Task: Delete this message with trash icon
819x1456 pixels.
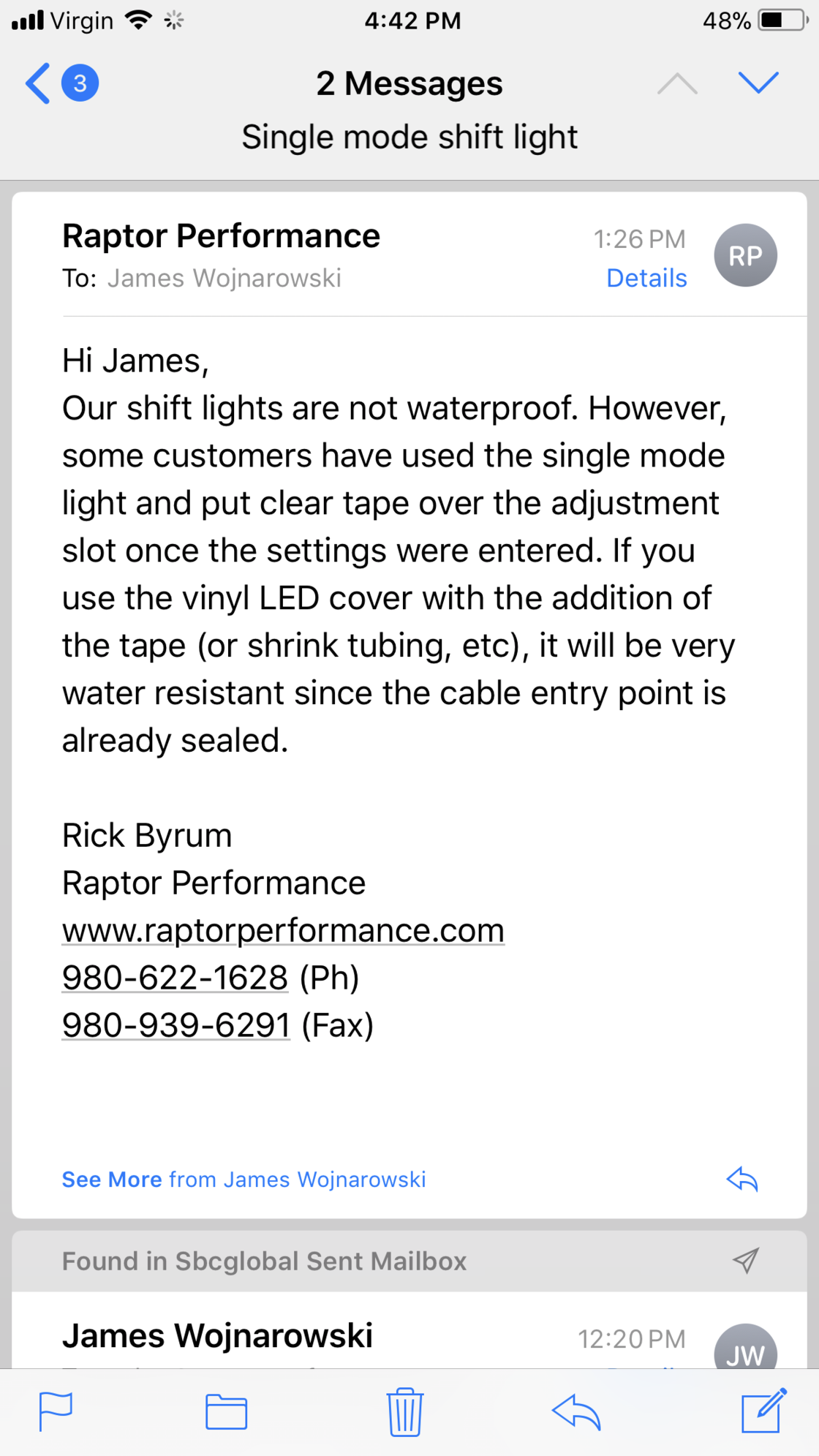Action: pyautogui.click(x=404, y=1411)
